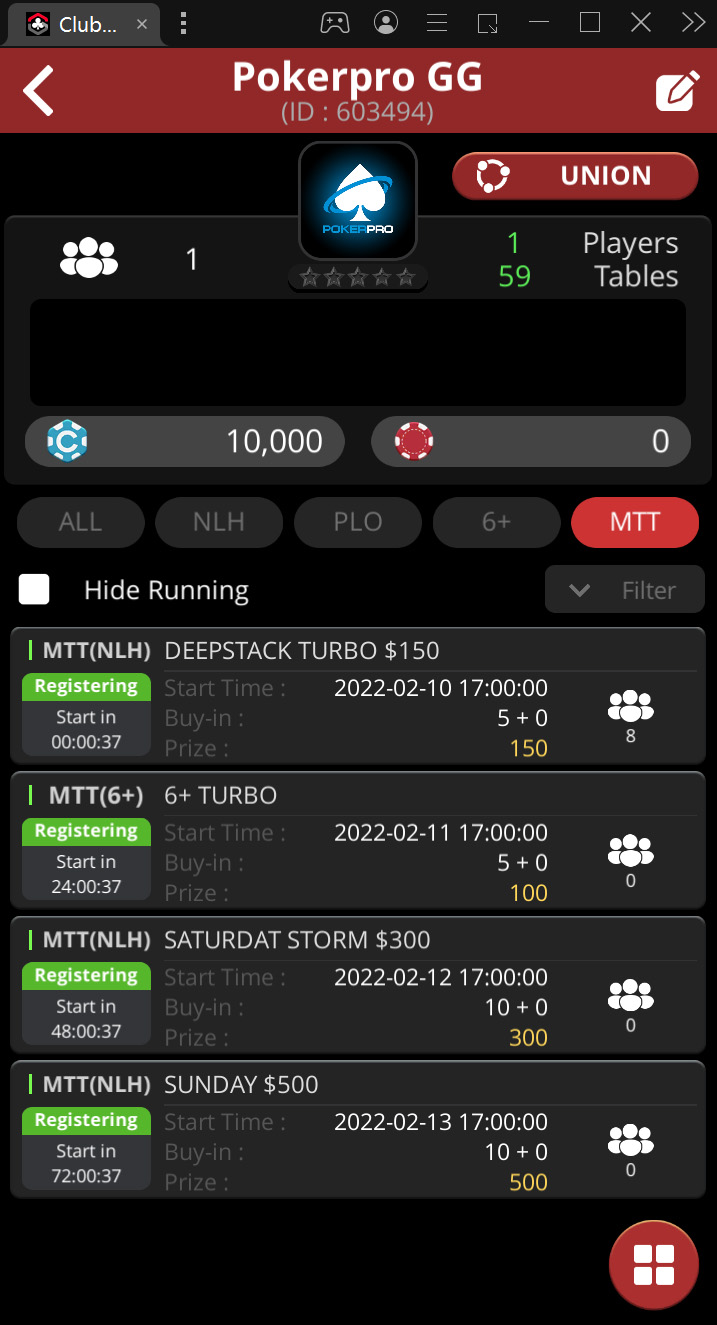Switch to the PLO tab
Screen dimensions: 717x1325
click(x=358, y=522)
